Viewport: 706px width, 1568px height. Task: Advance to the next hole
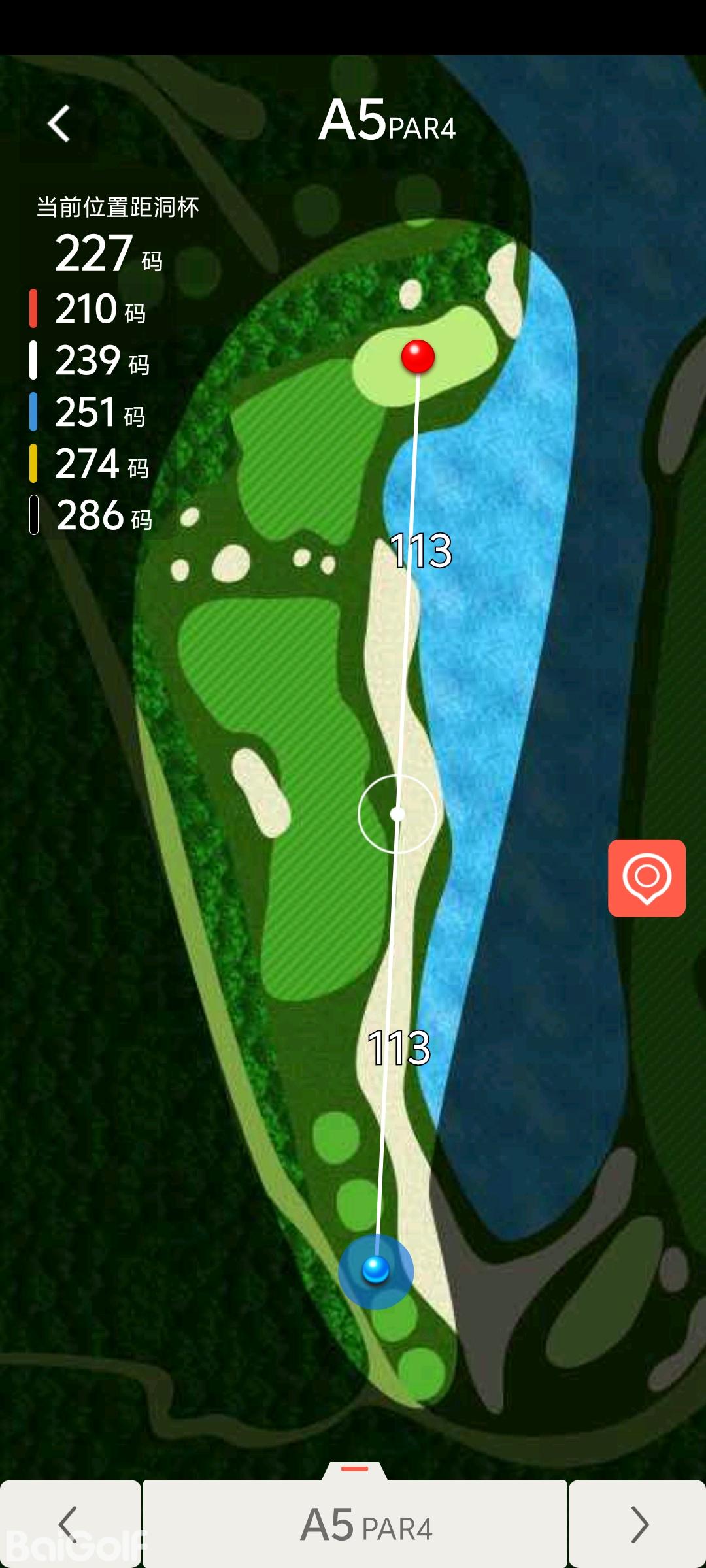click(x=638, y=1524)
